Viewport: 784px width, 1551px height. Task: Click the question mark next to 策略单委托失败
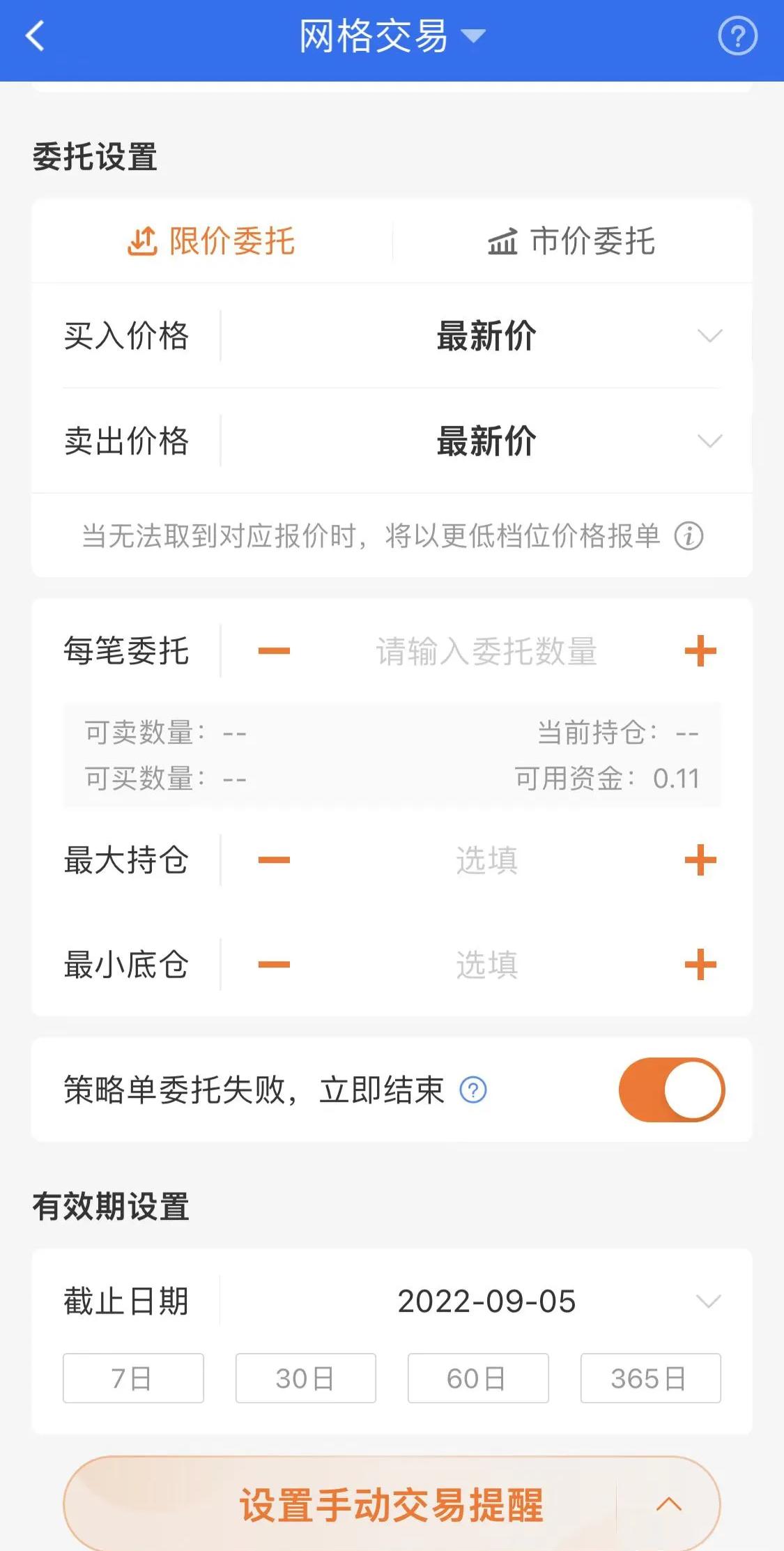click(473, 1090)
